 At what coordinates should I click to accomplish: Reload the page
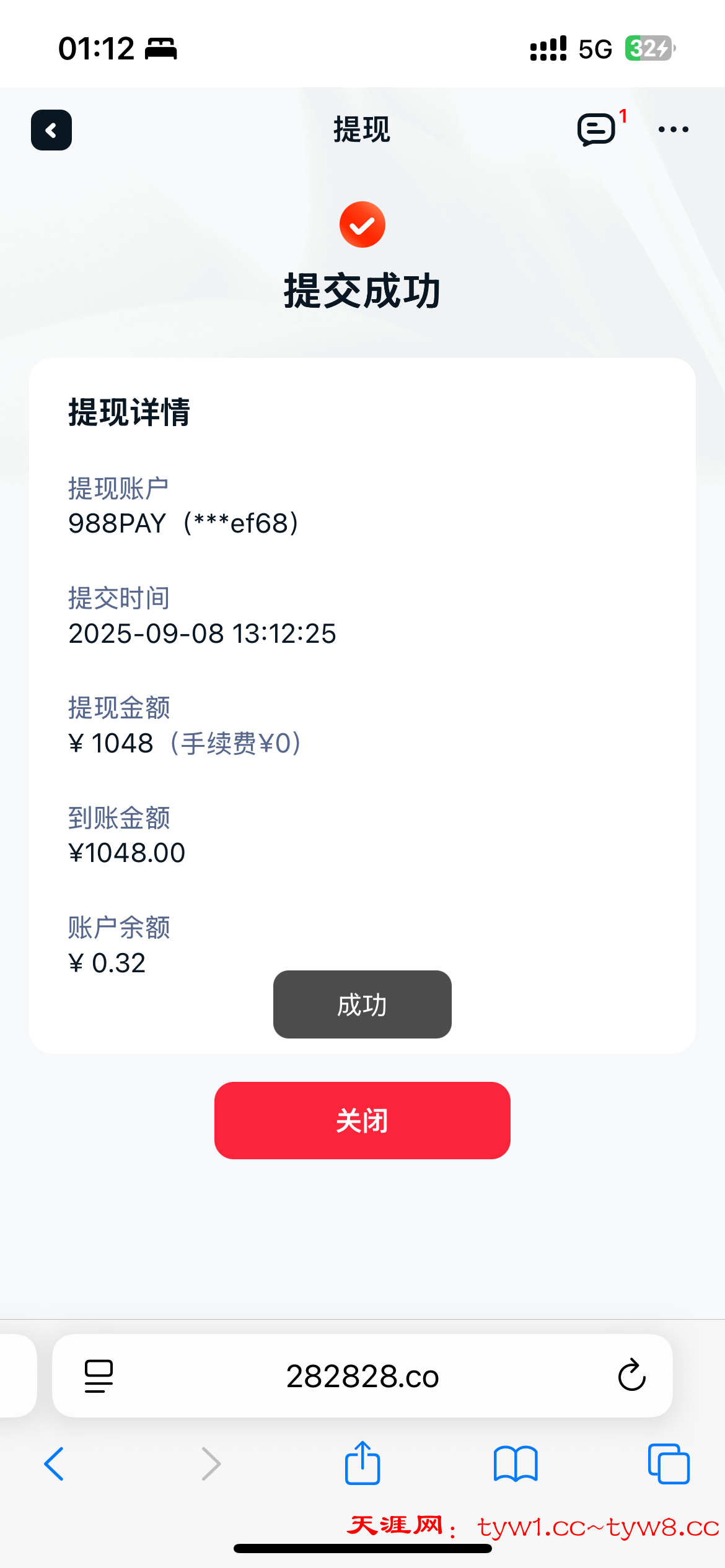point(631,1375)
